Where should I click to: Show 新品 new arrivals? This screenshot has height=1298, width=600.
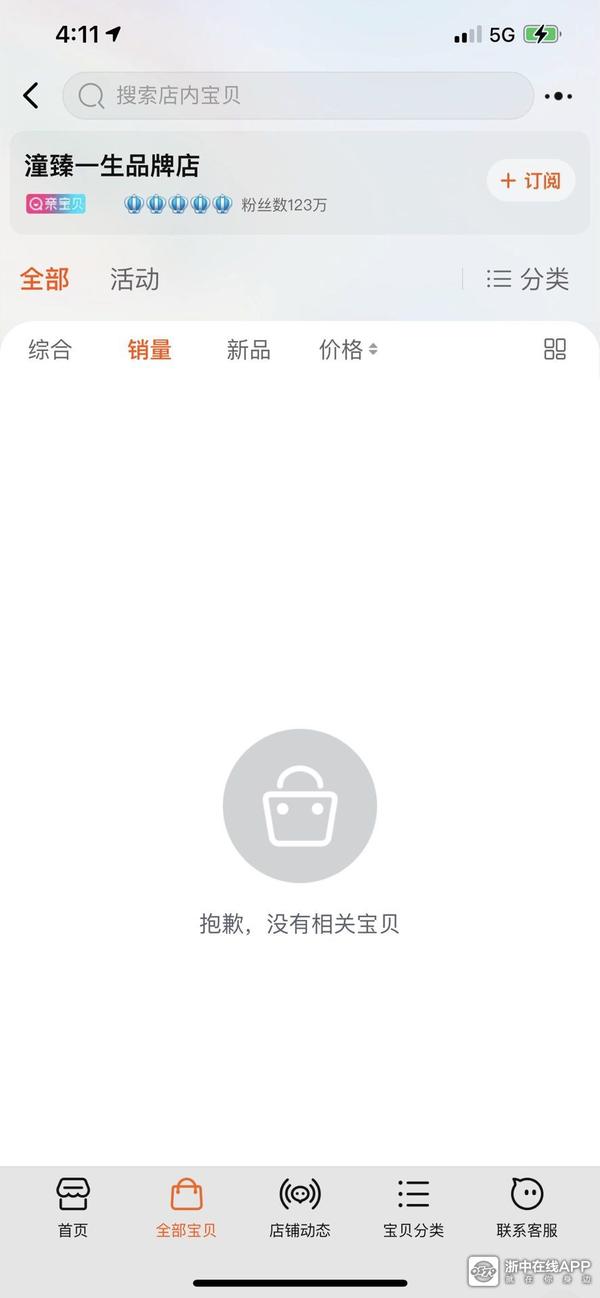[249, 350]
